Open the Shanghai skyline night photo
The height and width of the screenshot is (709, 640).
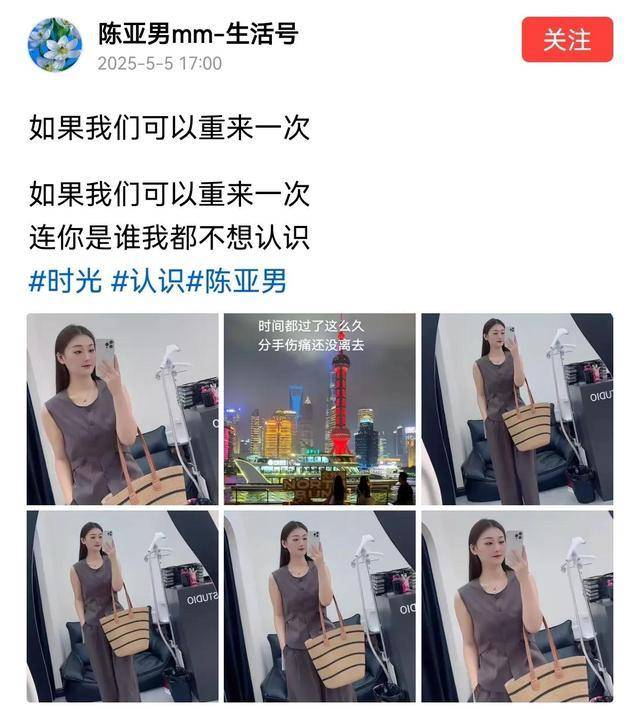319,408
